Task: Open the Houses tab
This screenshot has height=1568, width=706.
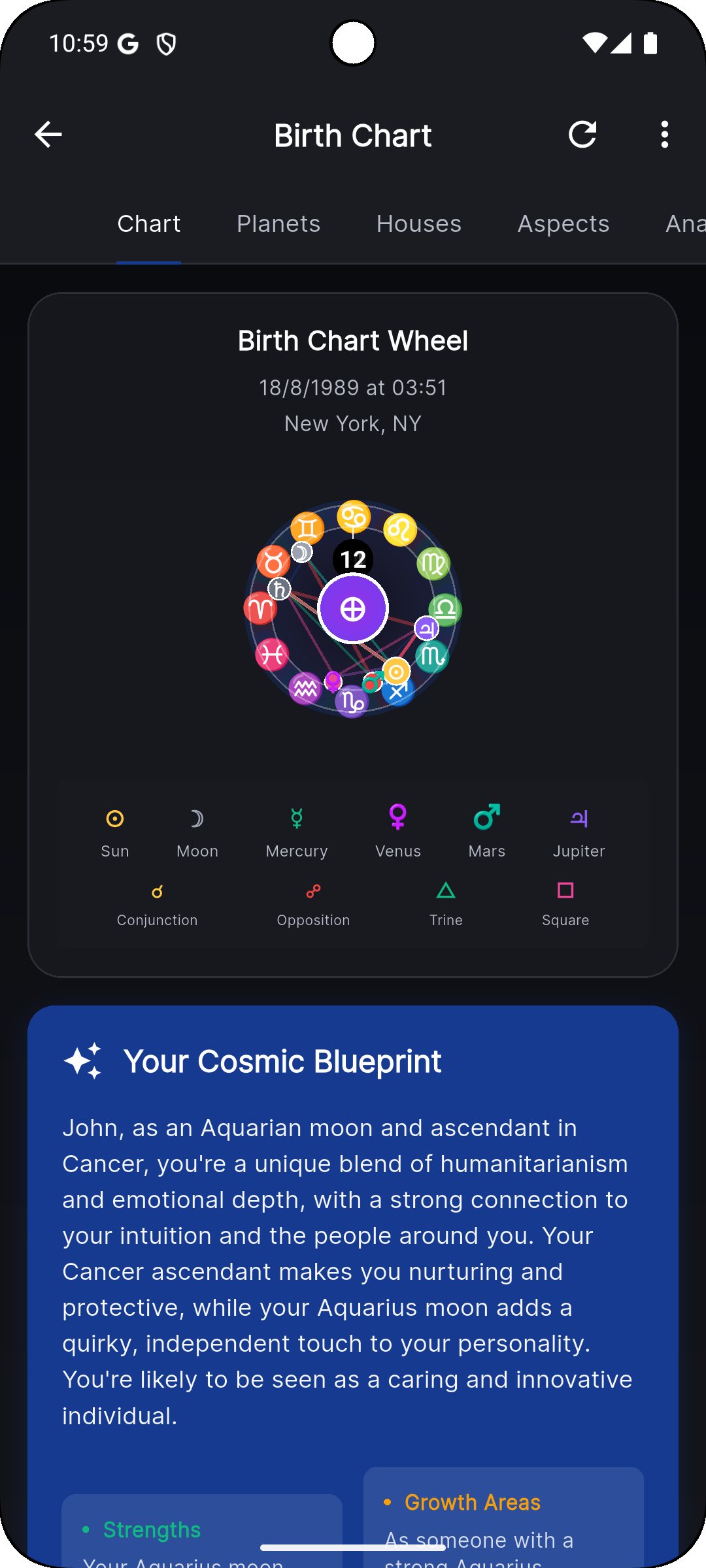Action: pos(418,223)
